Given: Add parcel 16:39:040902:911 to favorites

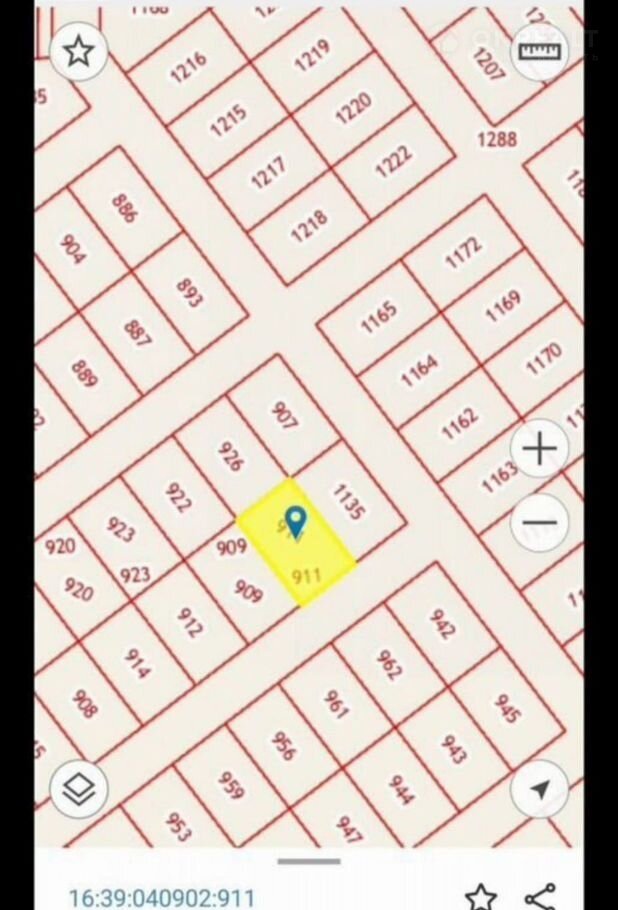Looking at the screenshot, I should click(481, 896).
